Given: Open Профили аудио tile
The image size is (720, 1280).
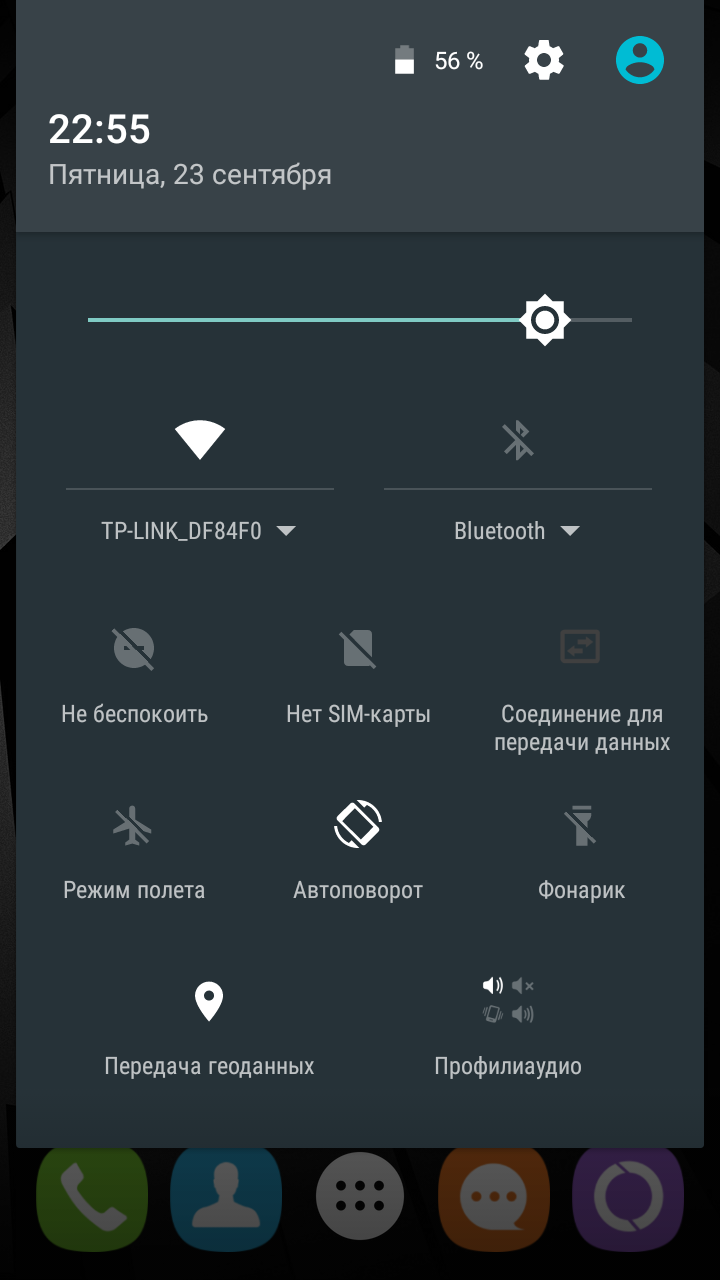Looking at the screenshot, I should pyautogui.click(x=508, y=1002).
